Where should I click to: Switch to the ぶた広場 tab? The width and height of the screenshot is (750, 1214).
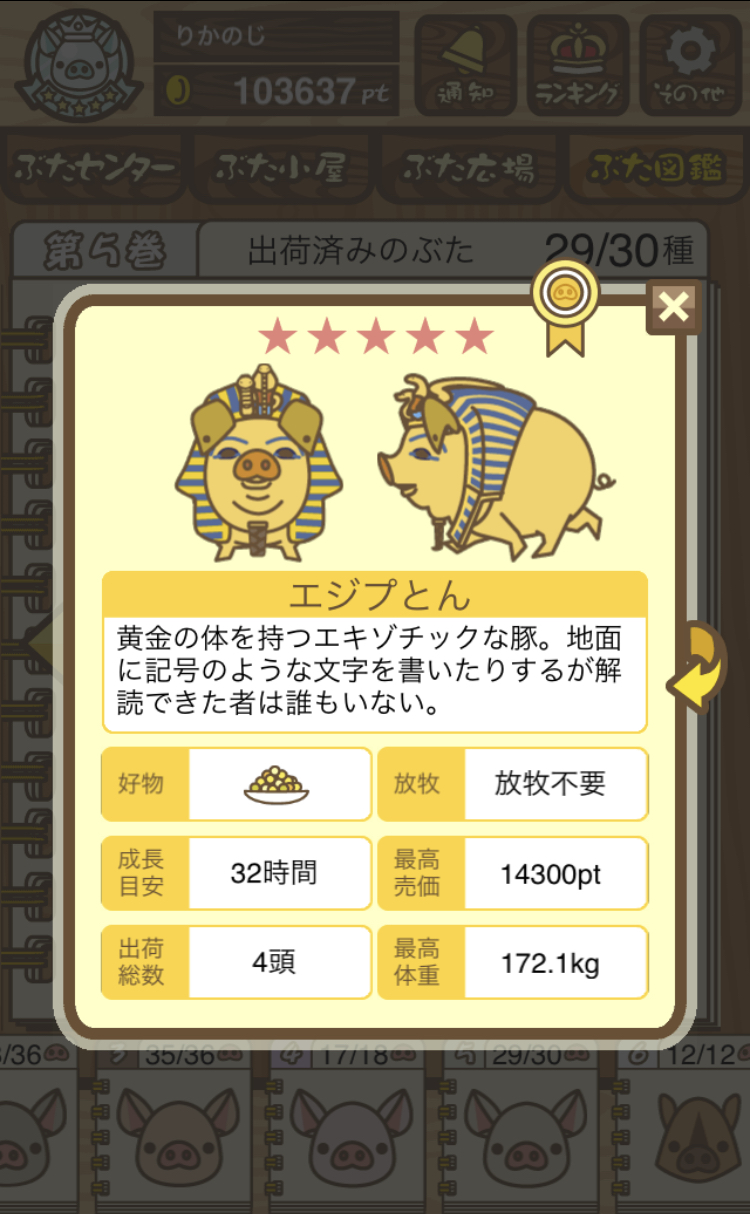(468, 168)
